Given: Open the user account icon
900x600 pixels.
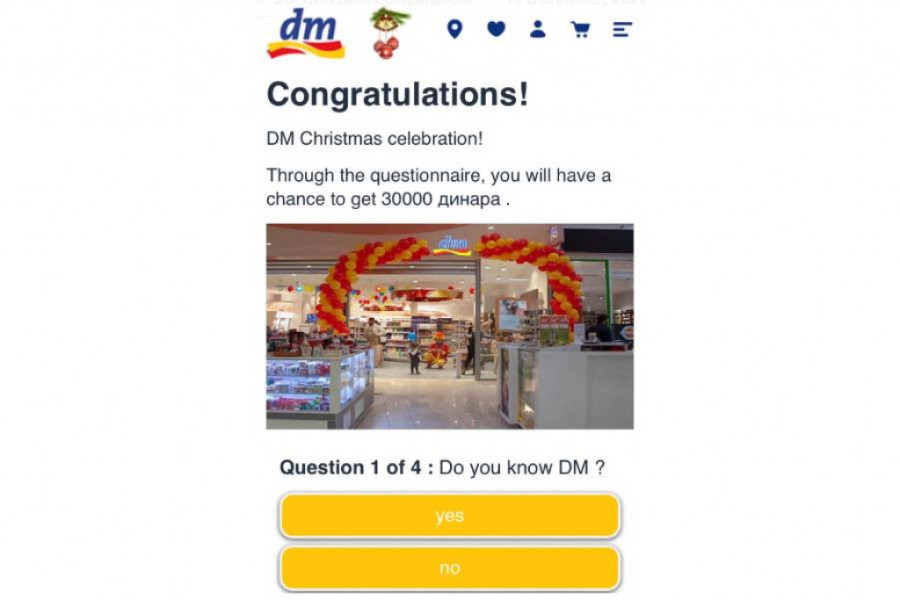Looking at the screenshot, I should pos(538,29).
